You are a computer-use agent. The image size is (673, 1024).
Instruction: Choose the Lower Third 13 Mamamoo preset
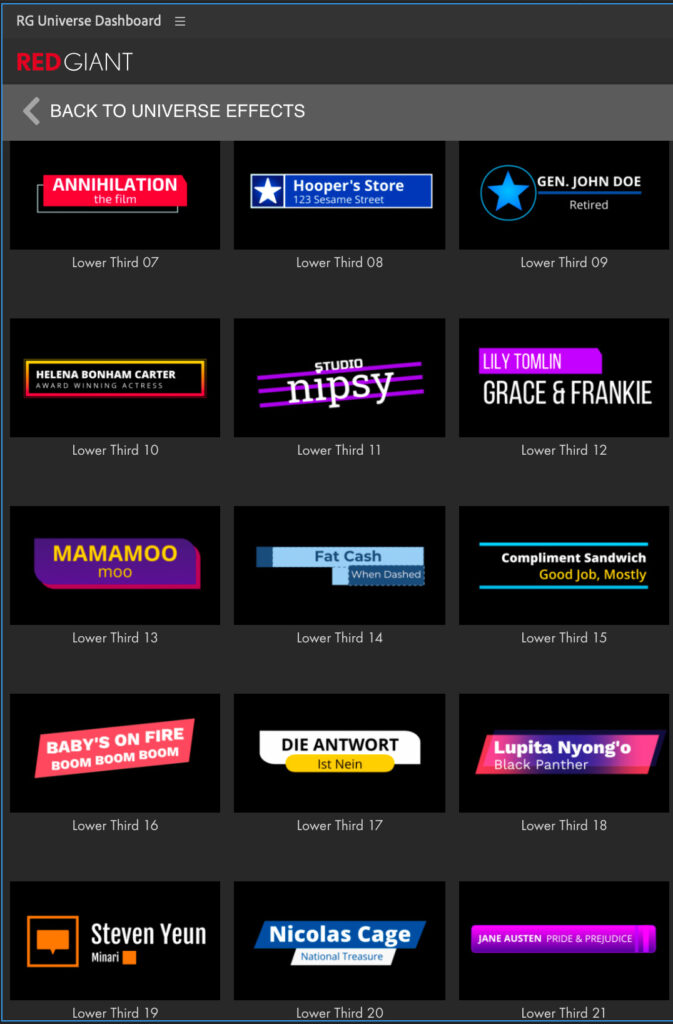point(115,565)
